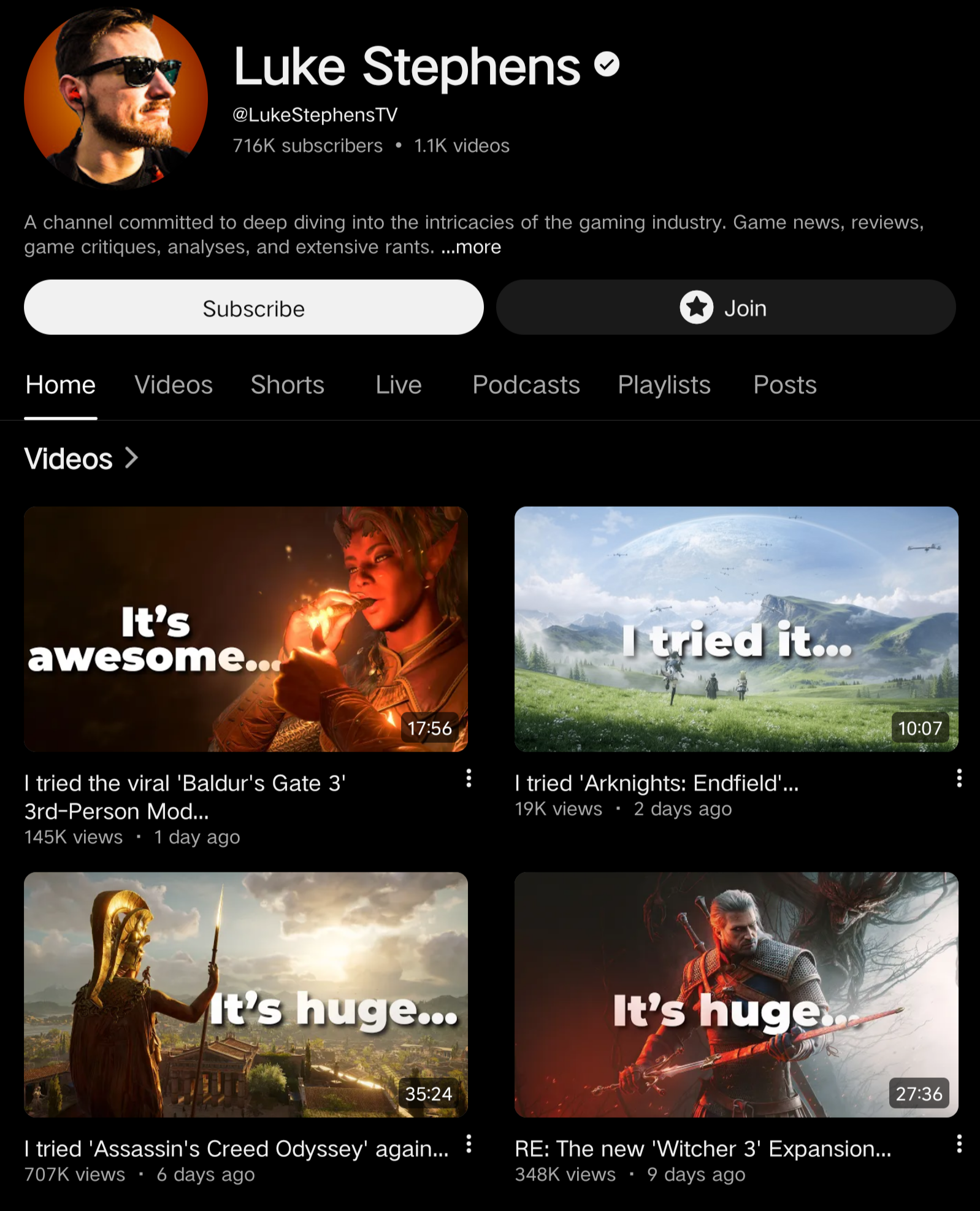Viewport: 980px width, 1211px height.
Task: Go to the Podcasts tab
Action: pos(526,385)
